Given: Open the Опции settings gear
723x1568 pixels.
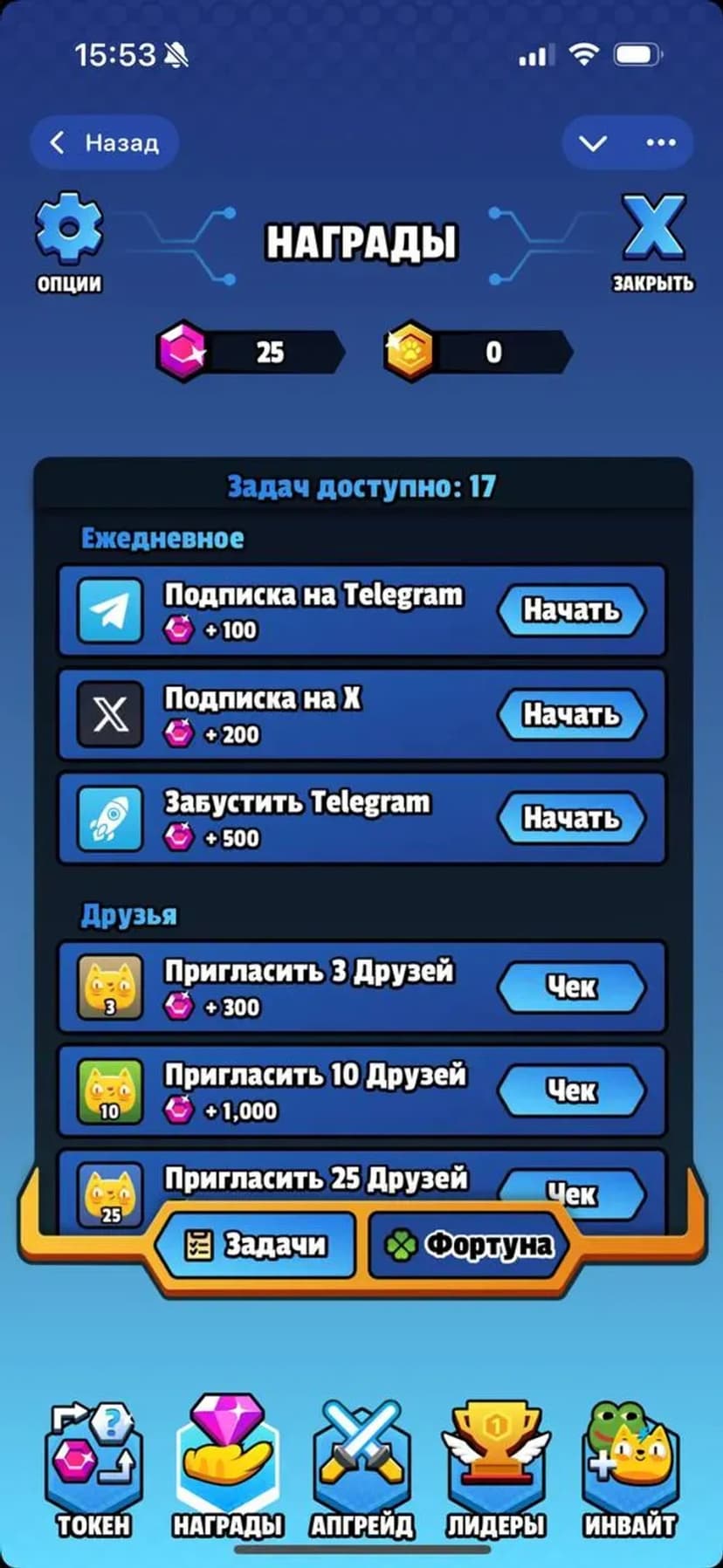Looking at the screenshot, I should (69, 240).
